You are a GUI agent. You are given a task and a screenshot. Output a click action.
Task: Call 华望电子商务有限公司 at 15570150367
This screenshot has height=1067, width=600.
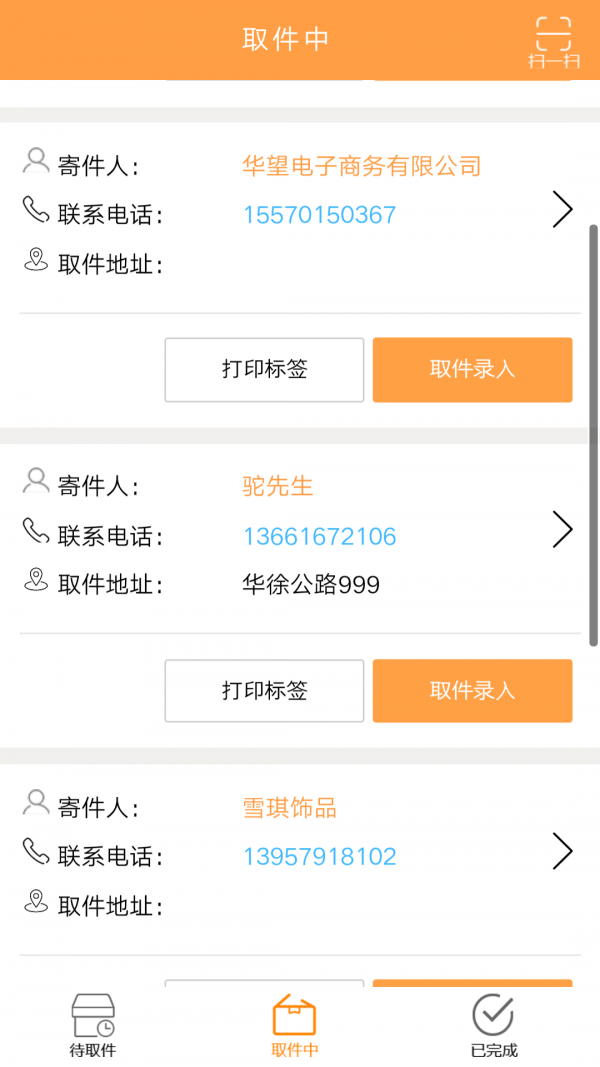click(x=319, y=215)
